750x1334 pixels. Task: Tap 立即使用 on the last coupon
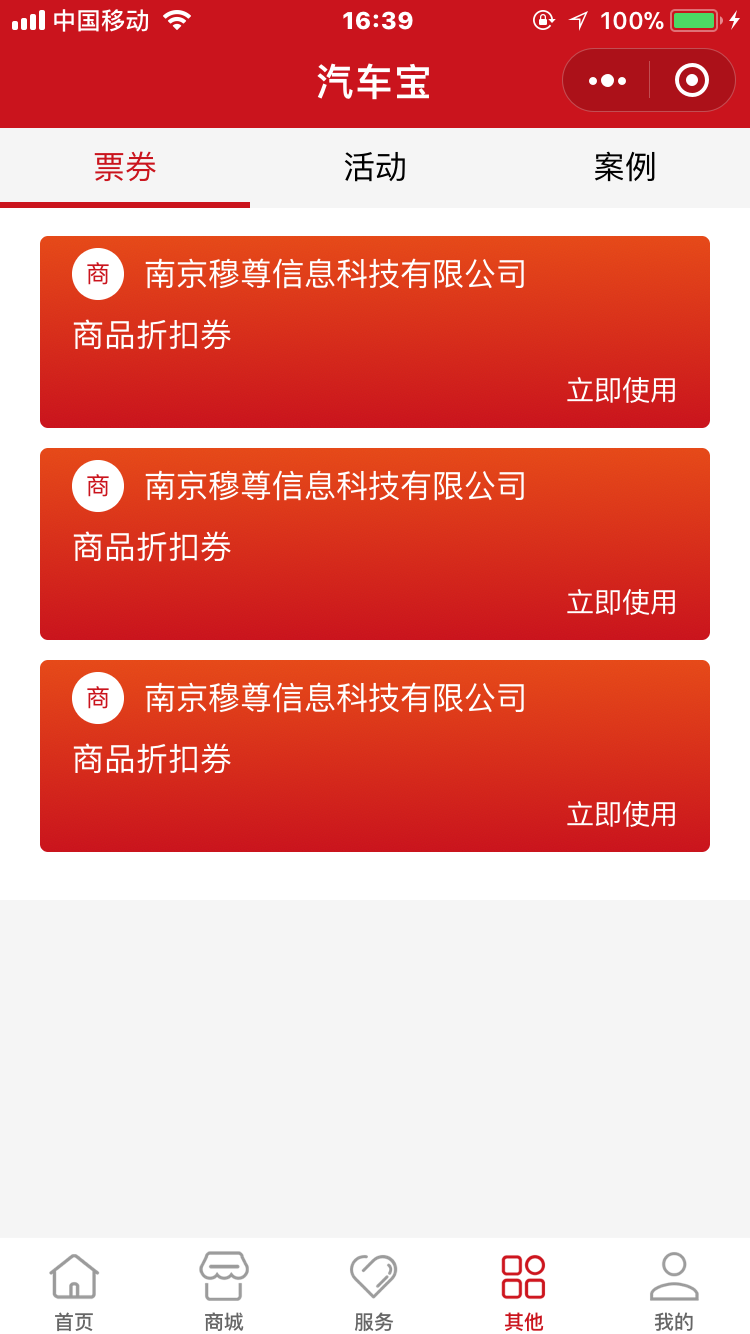(x=621, y=814)
